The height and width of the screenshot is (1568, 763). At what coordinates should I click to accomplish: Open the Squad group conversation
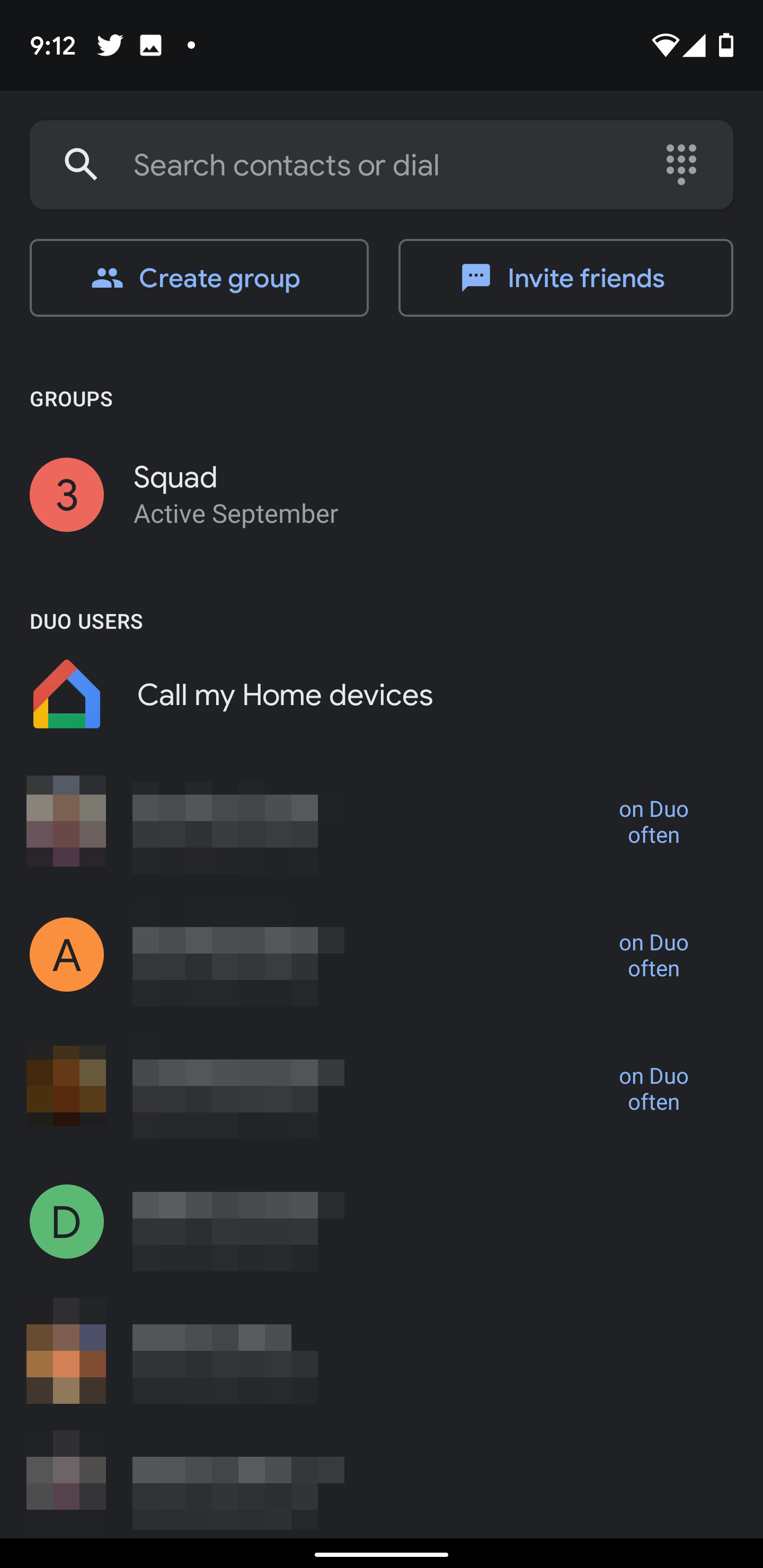pos(236,495)
